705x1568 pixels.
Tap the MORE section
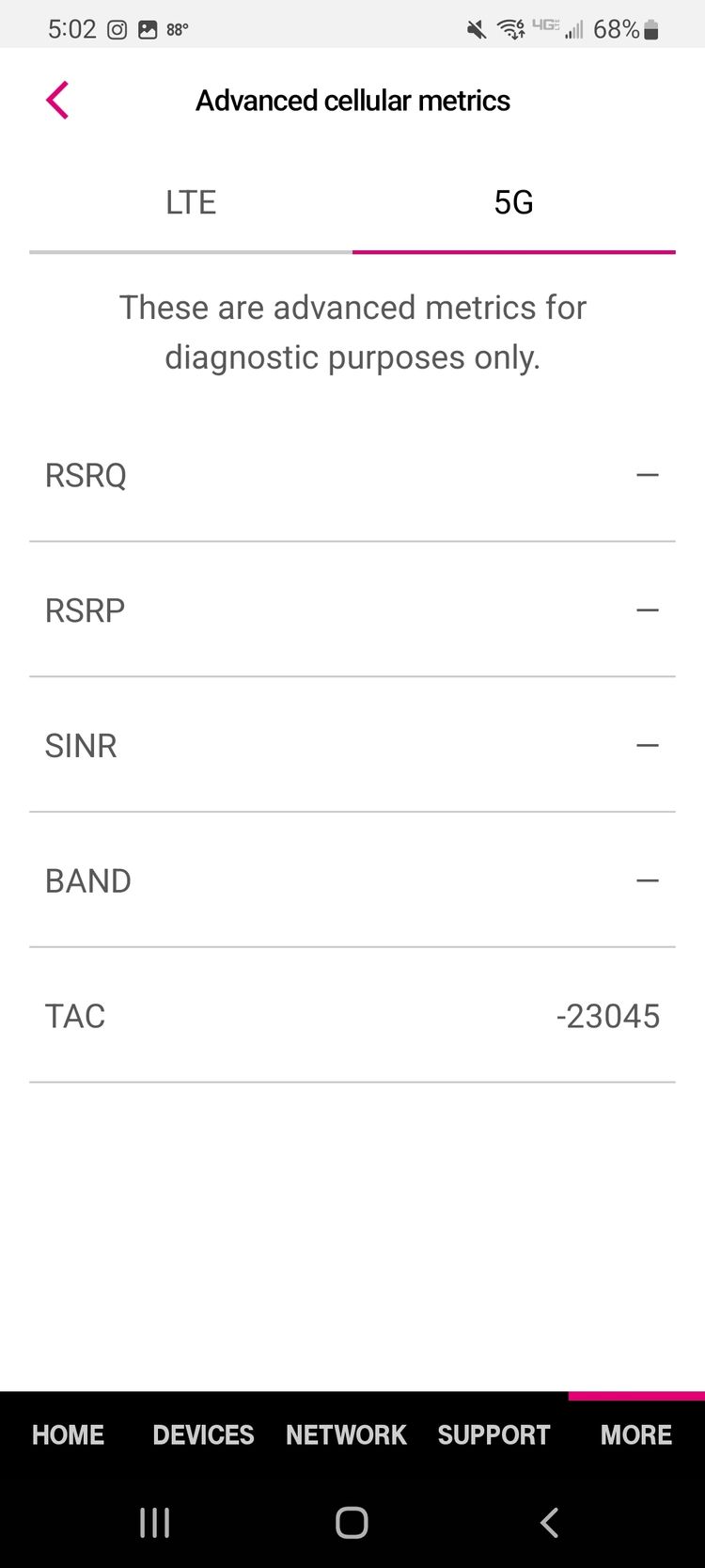636,1434
